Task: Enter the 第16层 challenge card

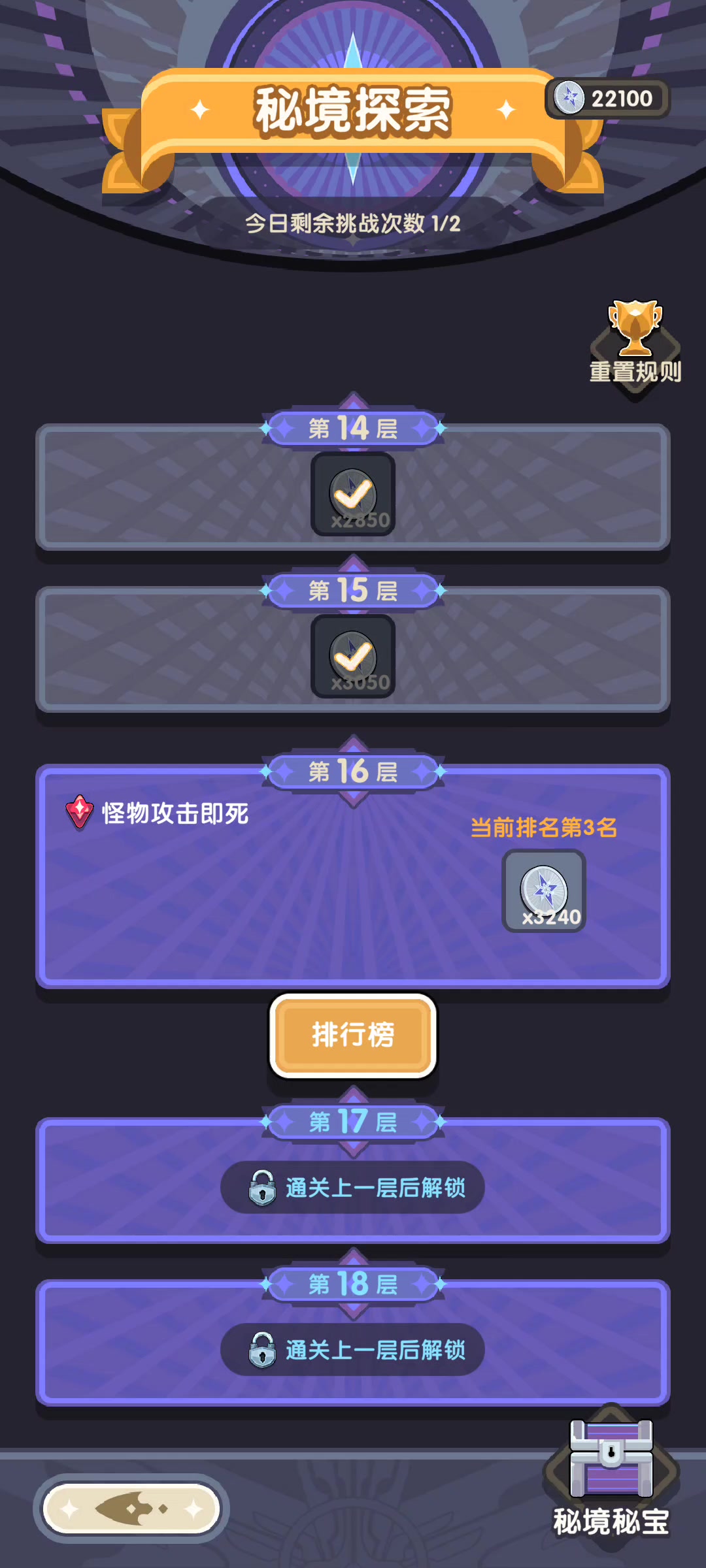Action: pyautogui.click(x=353, y=875)
